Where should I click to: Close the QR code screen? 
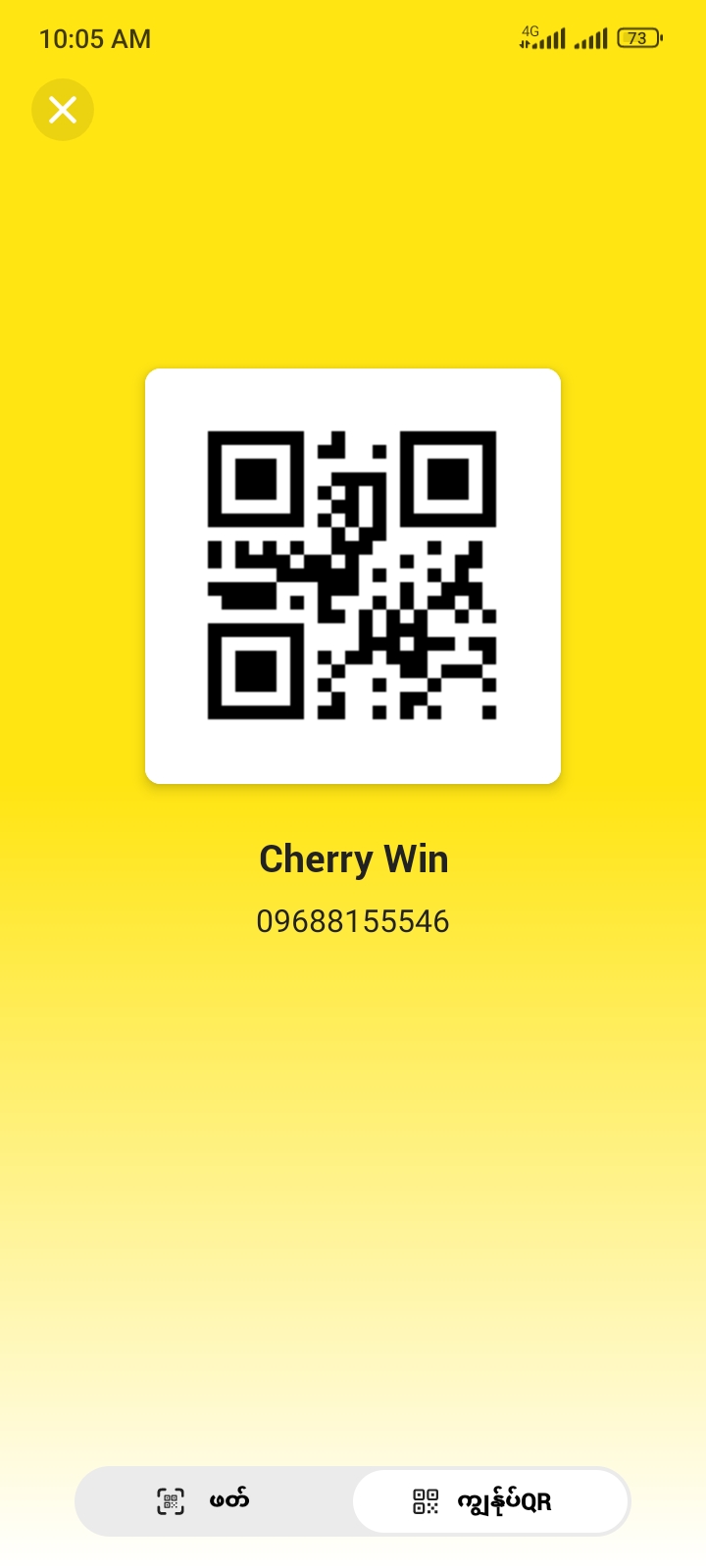click(63, 110)
